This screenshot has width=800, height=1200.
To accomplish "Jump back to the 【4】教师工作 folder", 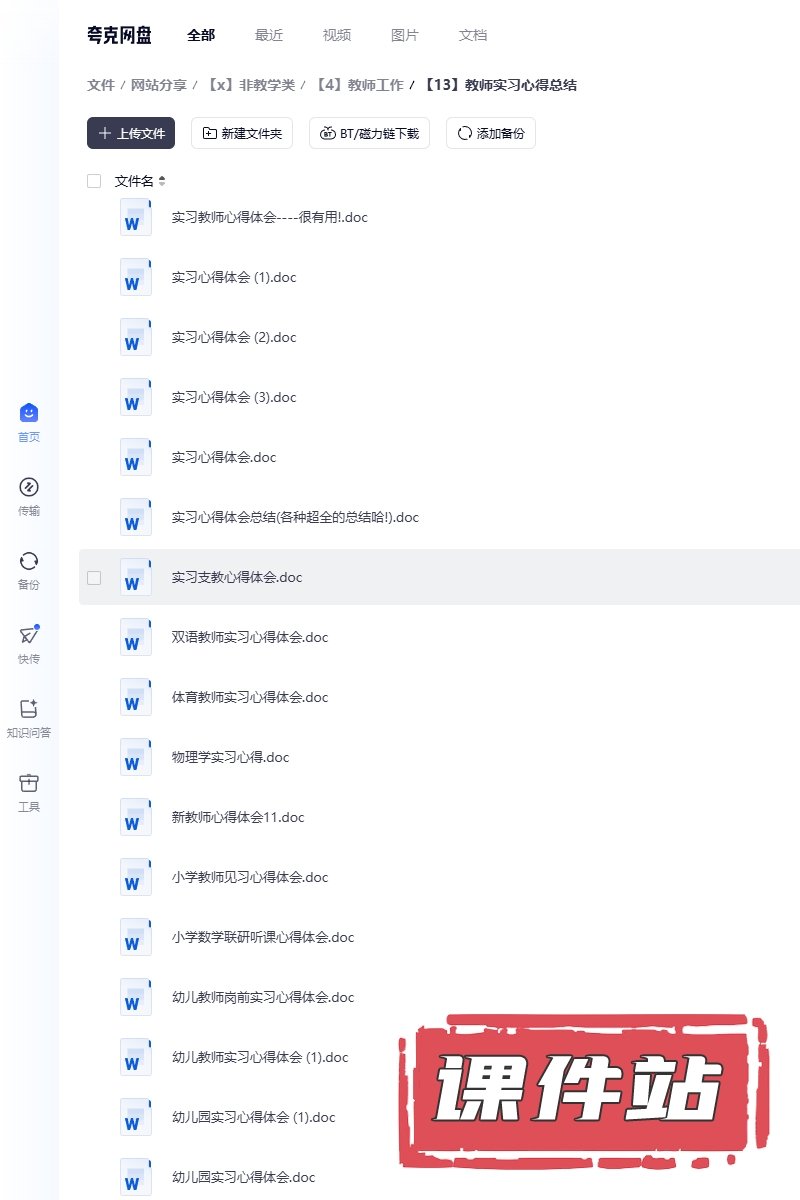I will click(359, 85).
